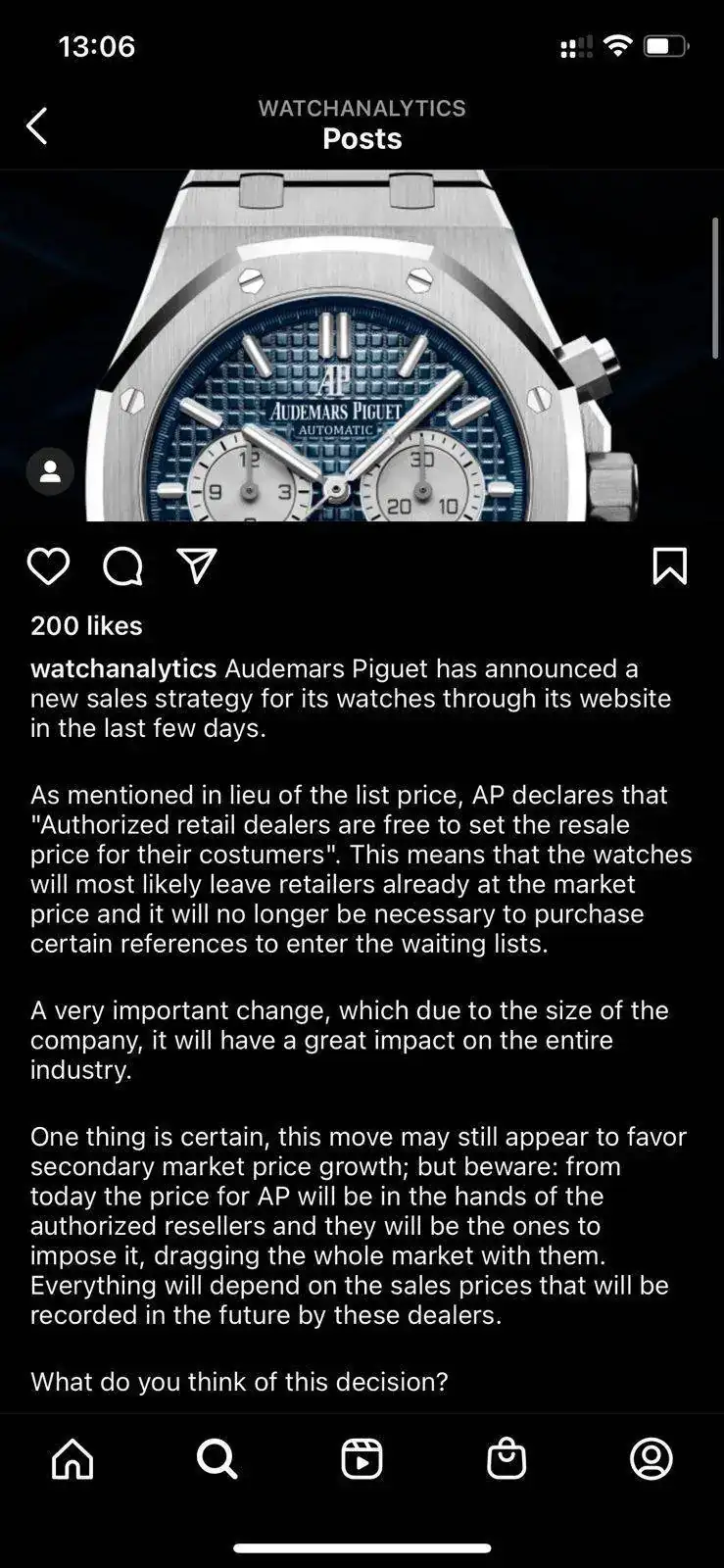Screen dimensions: 724x1568
Task: Go back with the top-left arrow
Action: tap(37, 125)
